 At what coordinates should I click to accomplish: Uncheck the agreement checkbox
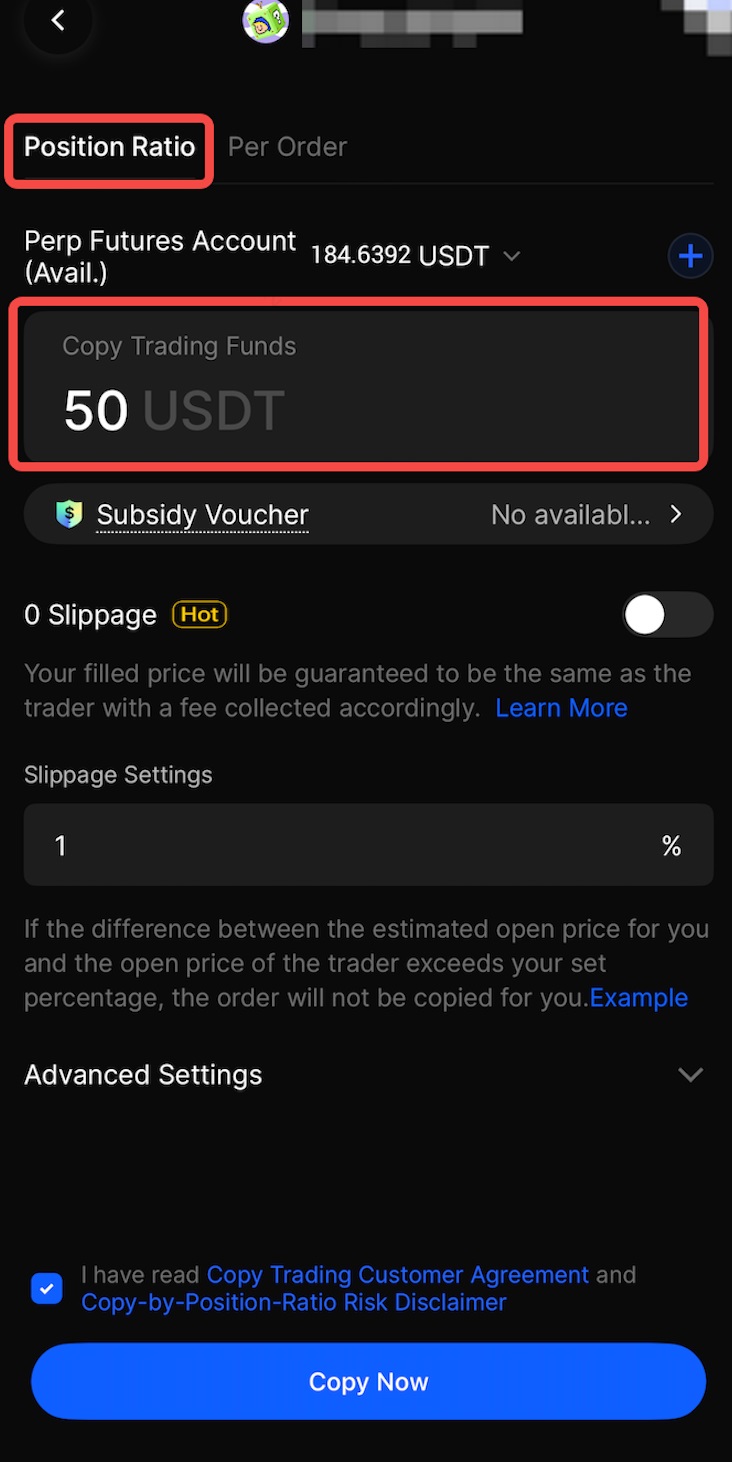[x=47, y=1288]
